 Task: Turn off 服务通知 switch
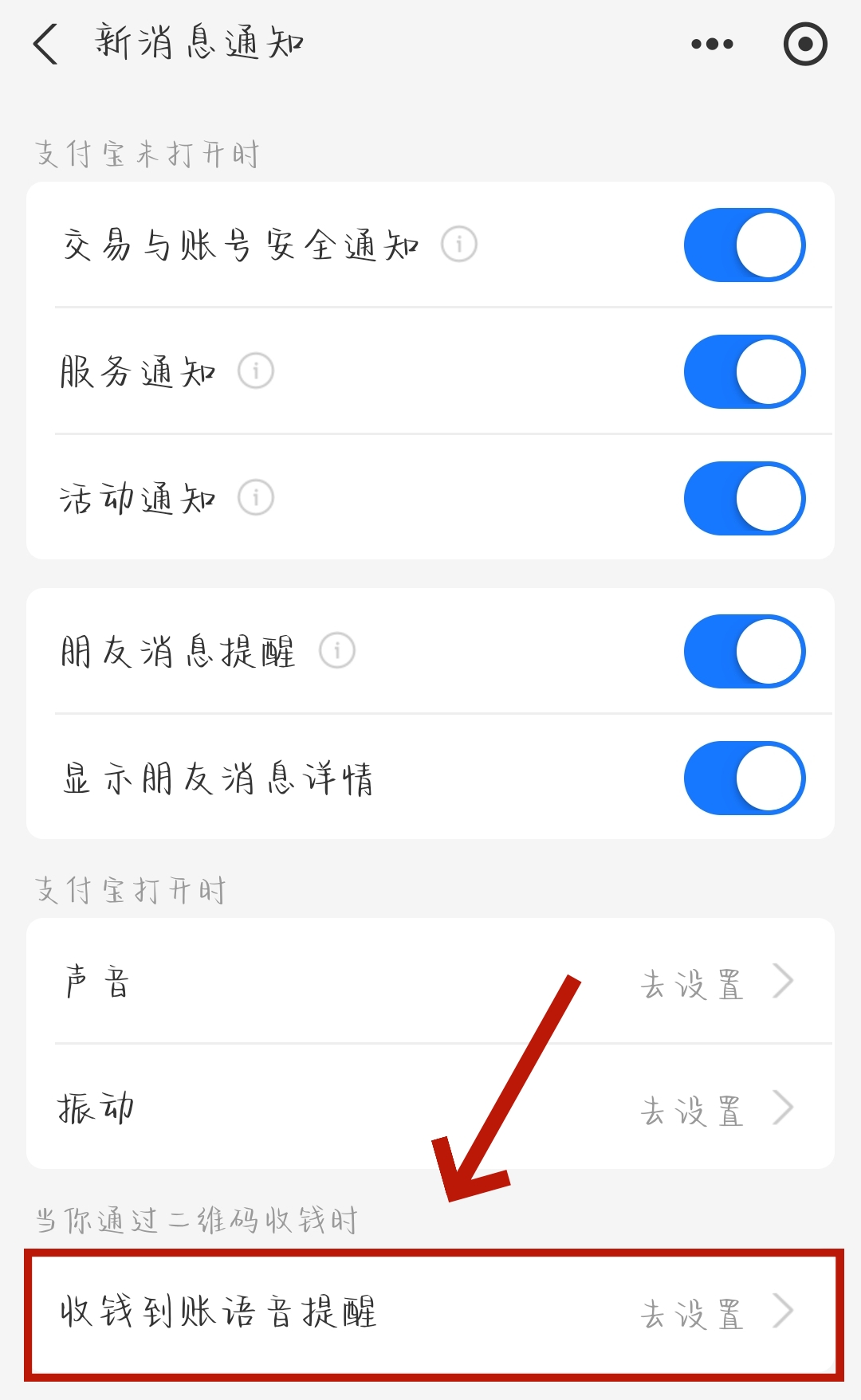pyautogui.click(x=744, y=372)
